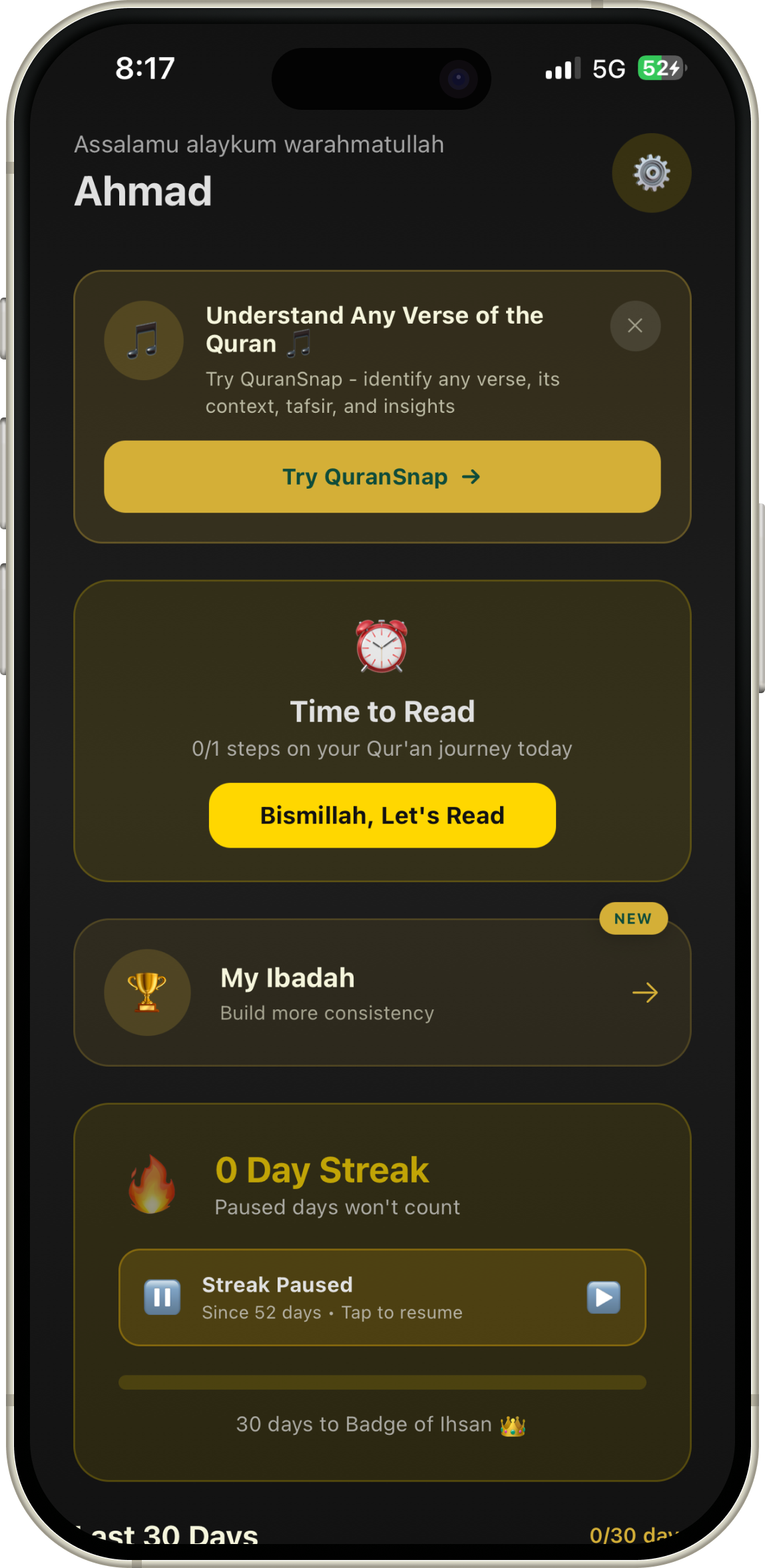Screen dimensions: 765x1568
Task: Open the My Ibadah card
Action: pos(382,993)
